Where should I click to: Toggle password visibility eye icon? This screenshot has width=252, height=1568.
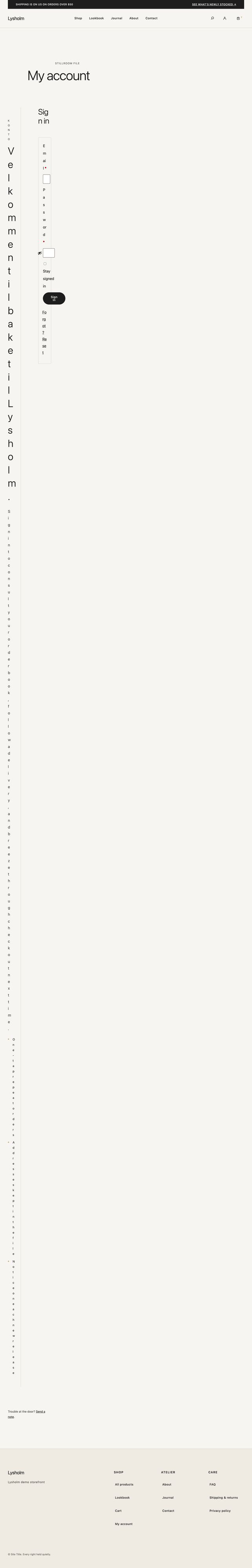point(40,252)
